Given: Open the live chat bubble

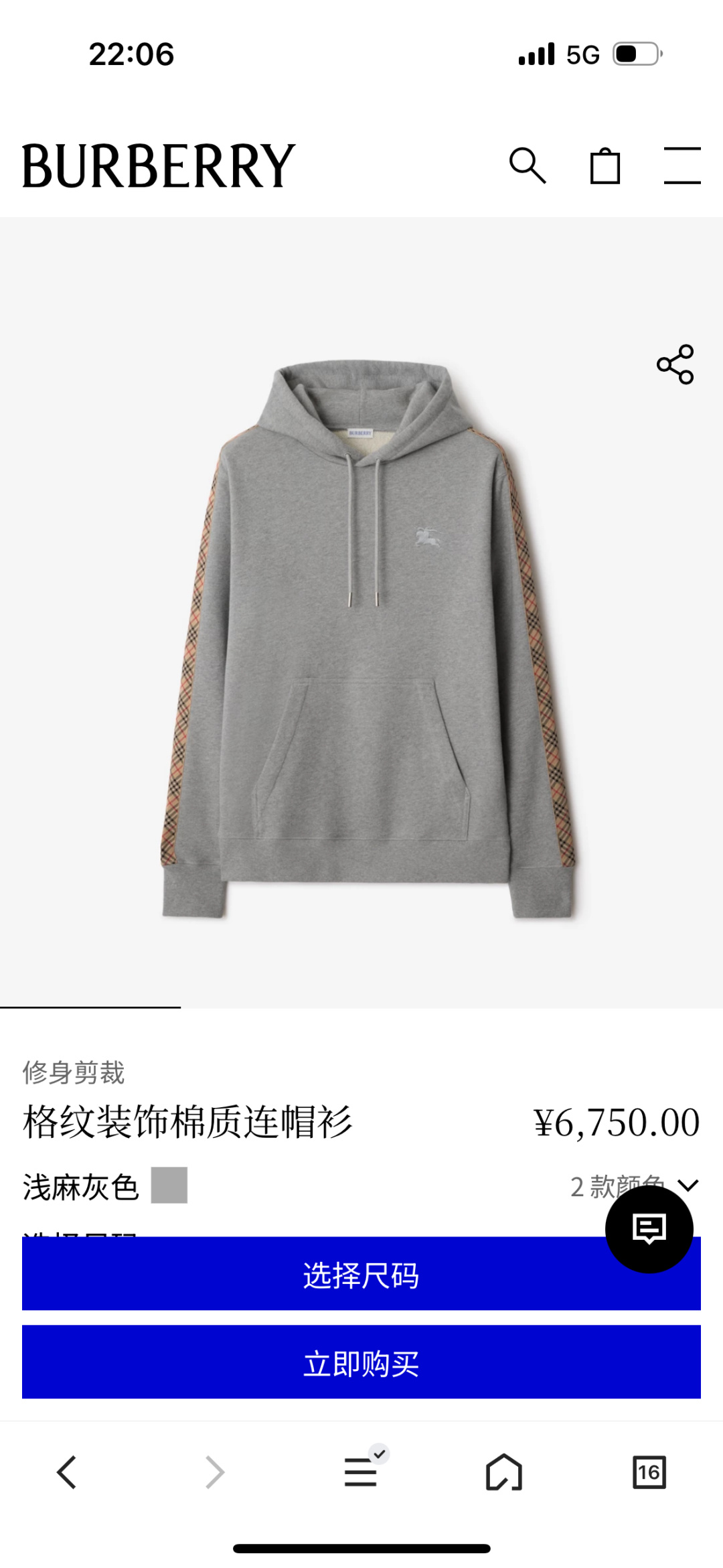Looking at the screenshot, I should pyautogui.click(x=649, y=1228).
